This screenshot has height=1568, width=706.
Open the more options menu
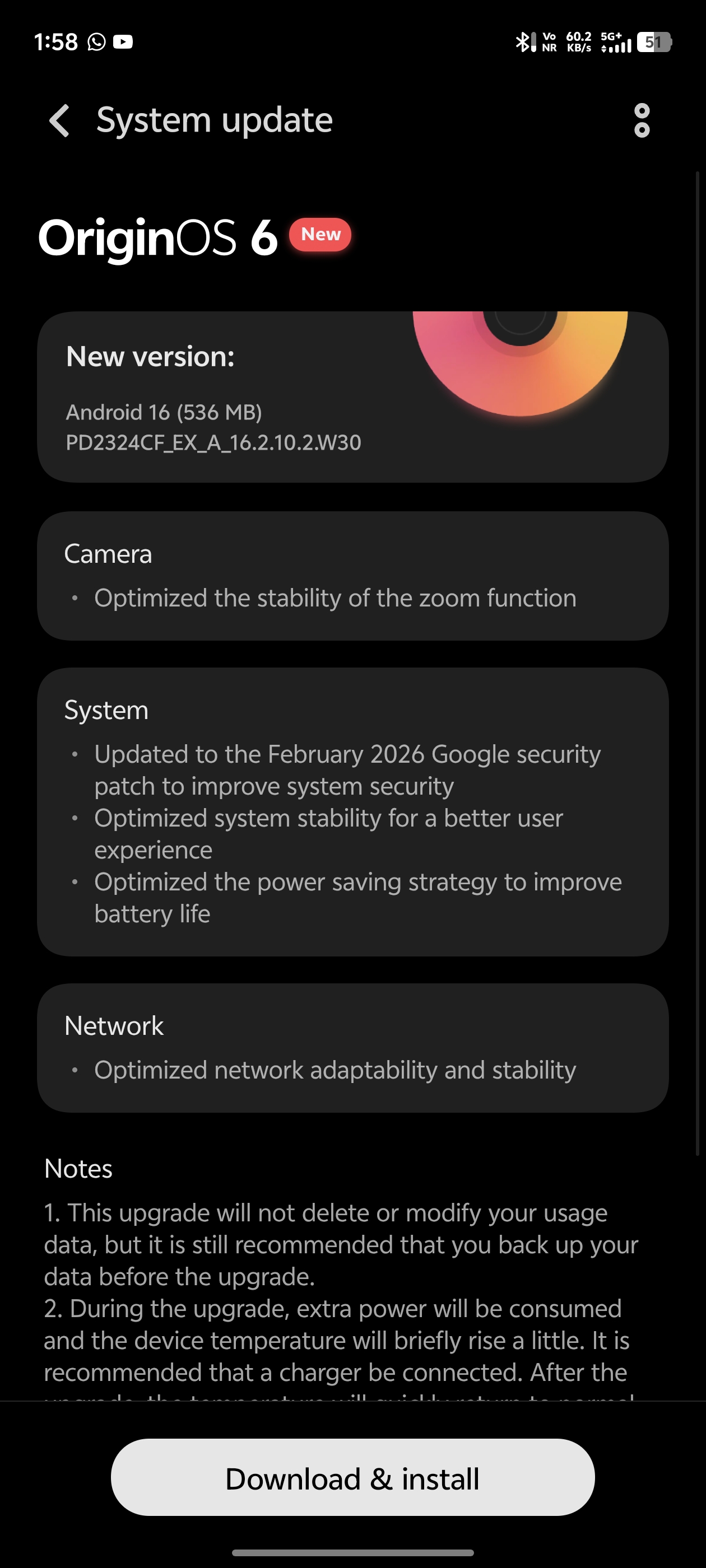(x=642, y=120)
